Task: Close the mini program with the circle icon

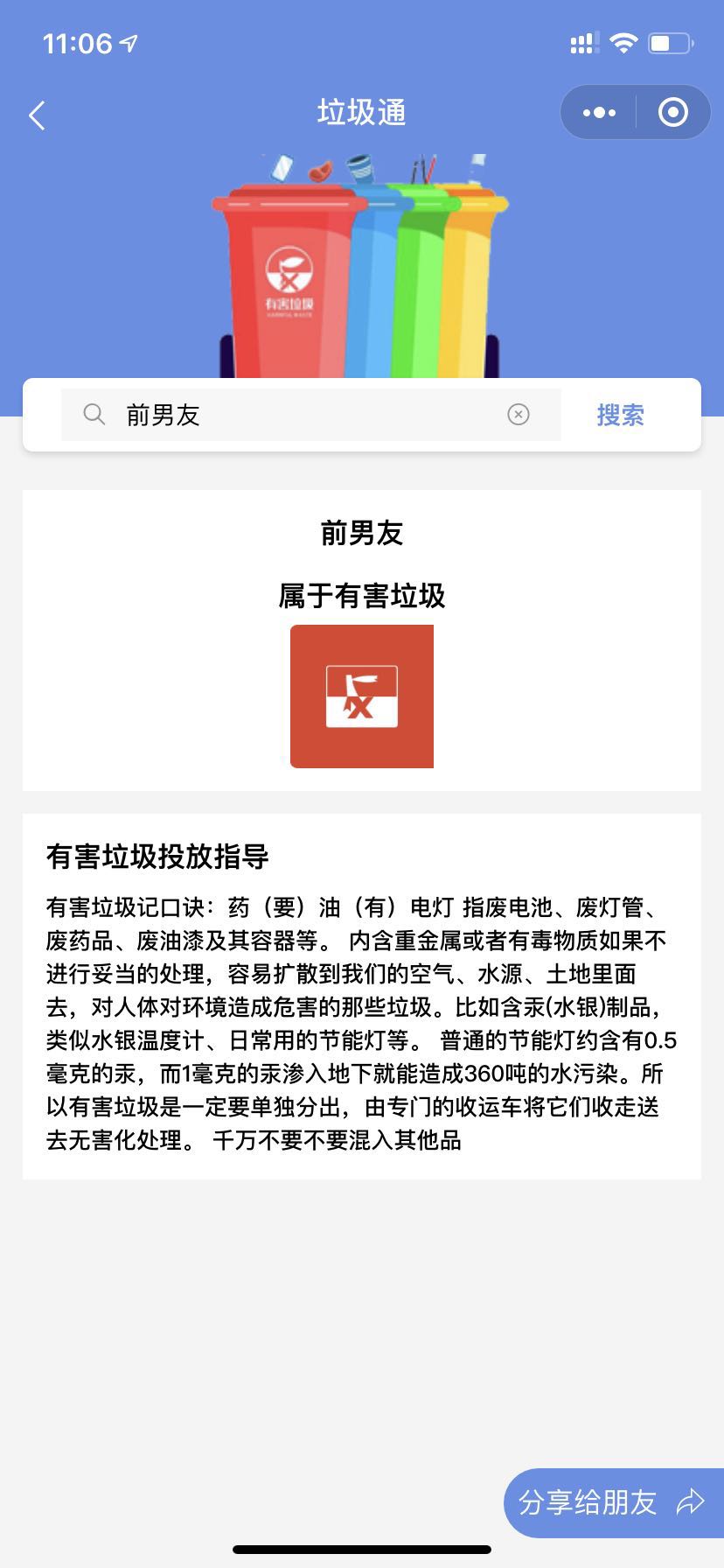Action: coord(672,113)
